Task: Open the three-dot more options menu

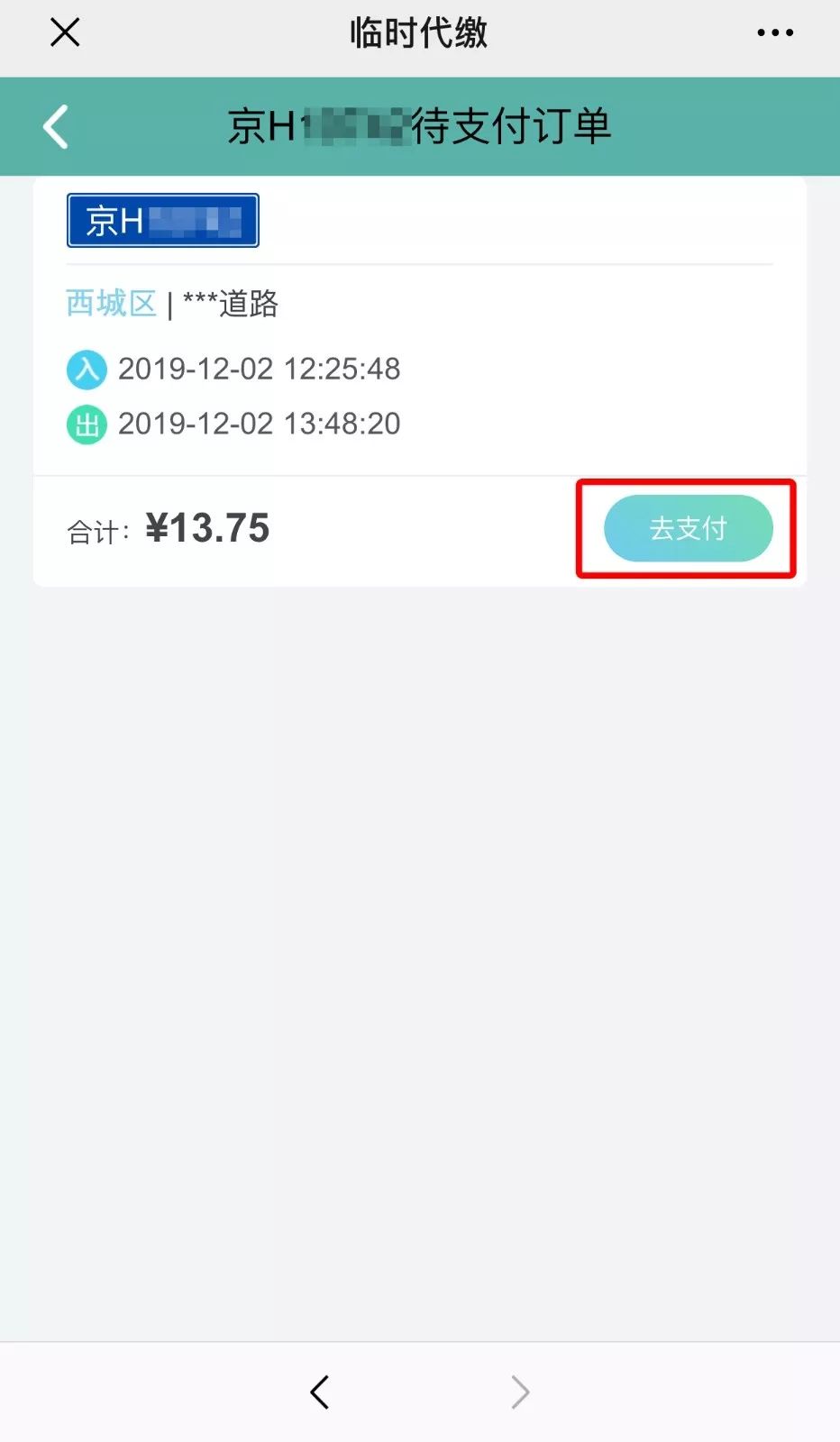Action: click(x=775, y=33)
